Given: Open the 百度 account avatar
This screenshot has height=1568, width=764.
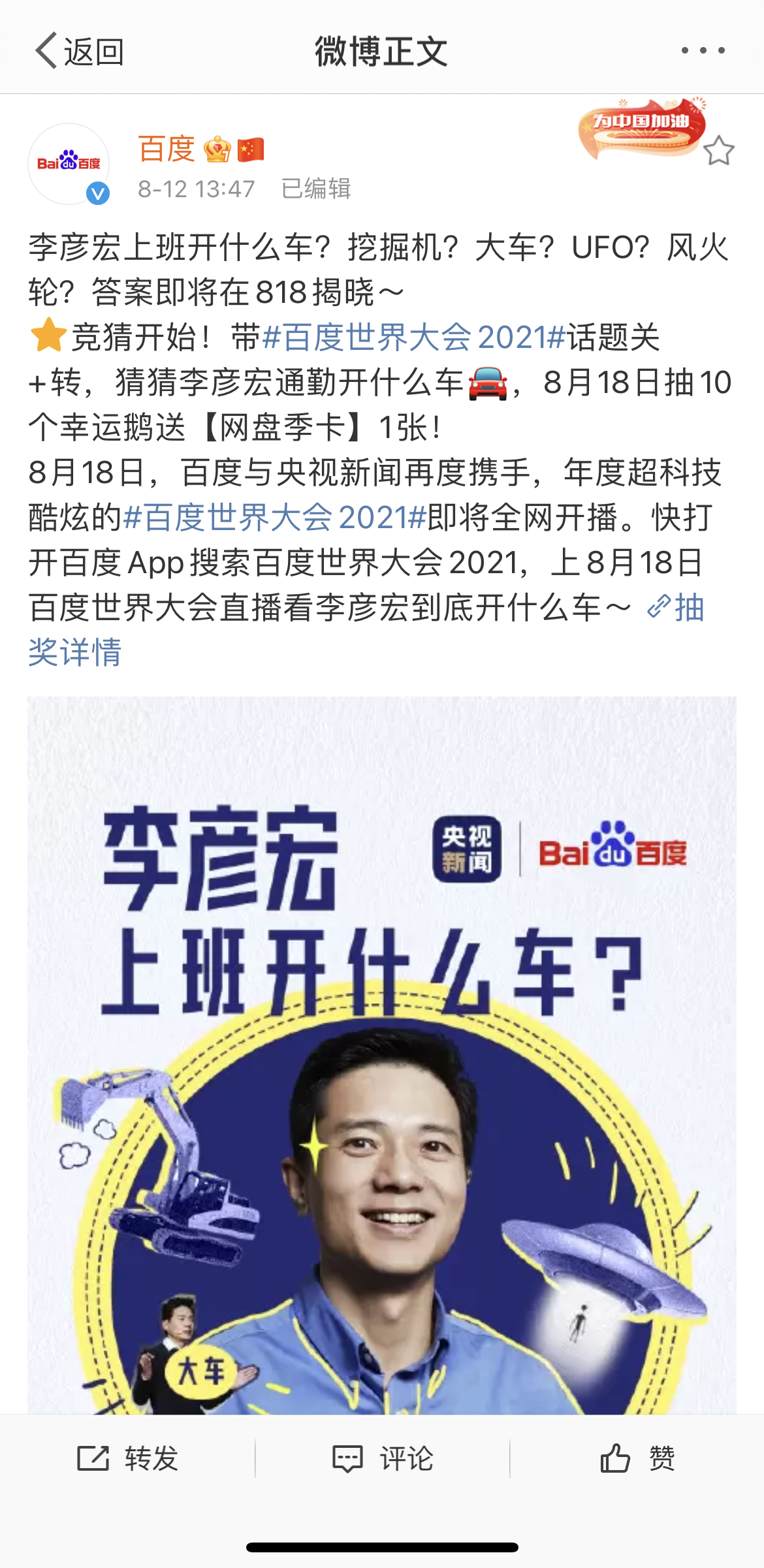Looking at the screenshot, I should click(69, 164).
